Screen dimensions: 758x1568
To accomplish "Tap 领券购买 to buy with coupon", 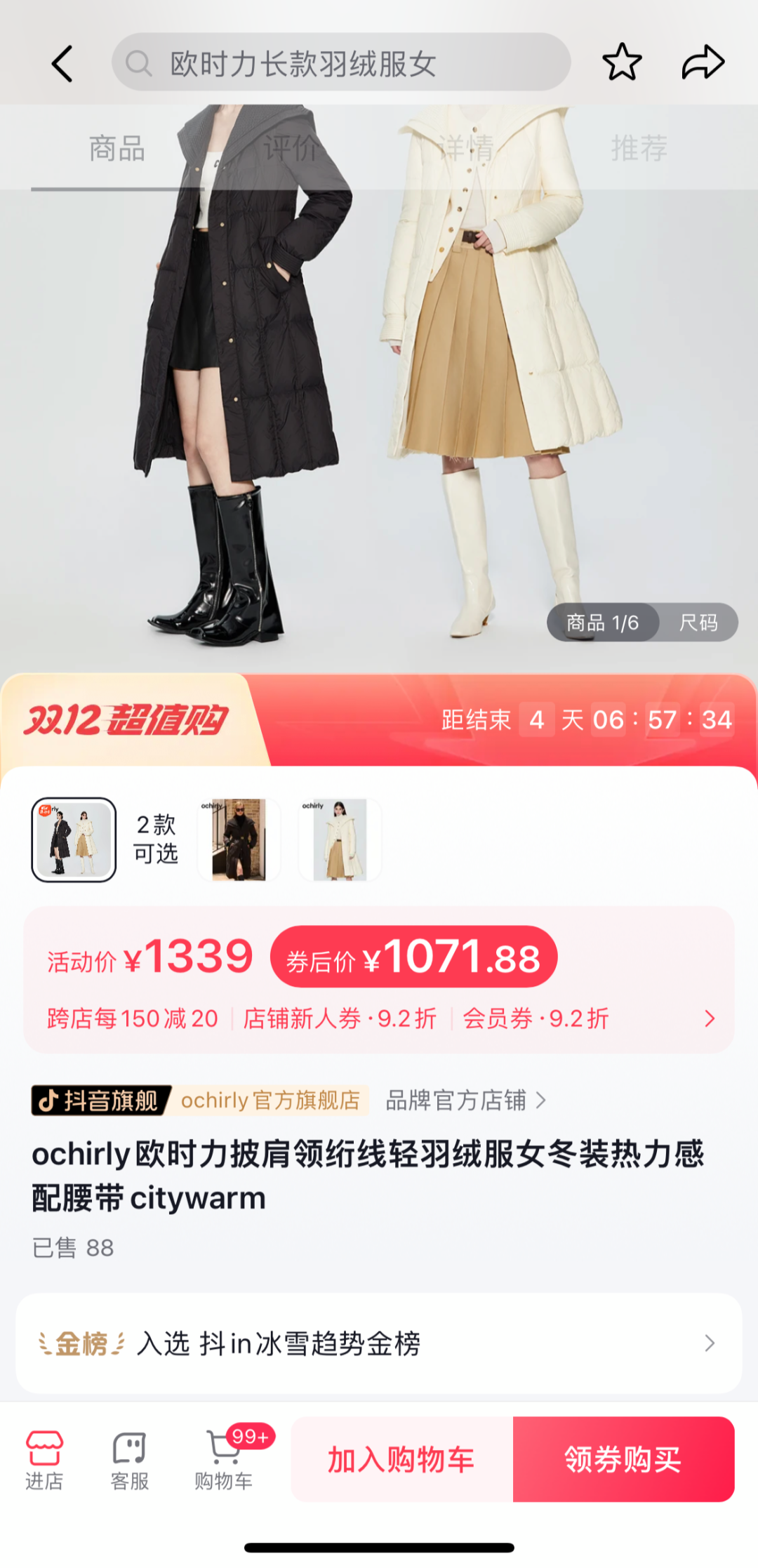I will pyautogui.click(x=623, y=1460).
